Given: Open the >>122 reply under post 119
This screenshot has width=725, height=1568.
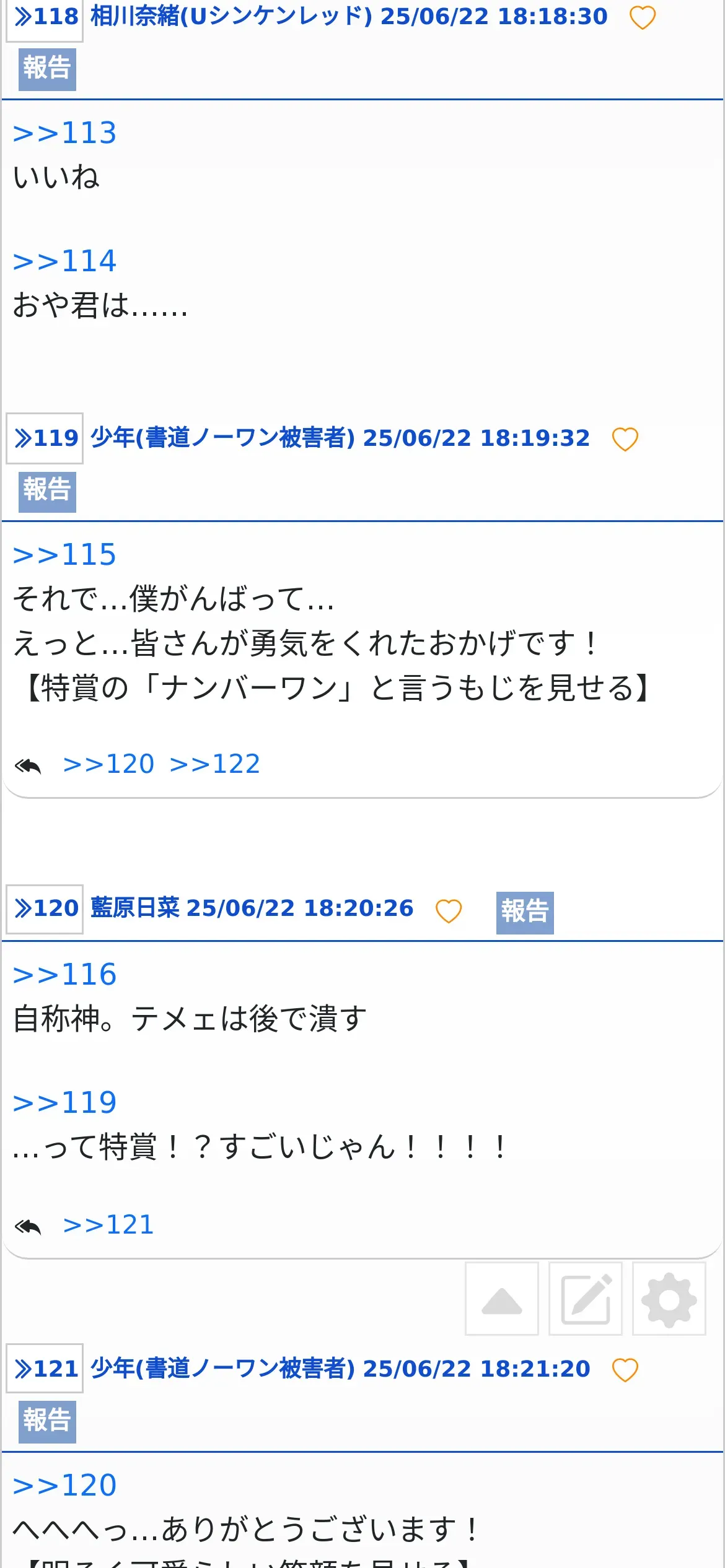Looking at the screenshot, I should (x=215, y=764).
